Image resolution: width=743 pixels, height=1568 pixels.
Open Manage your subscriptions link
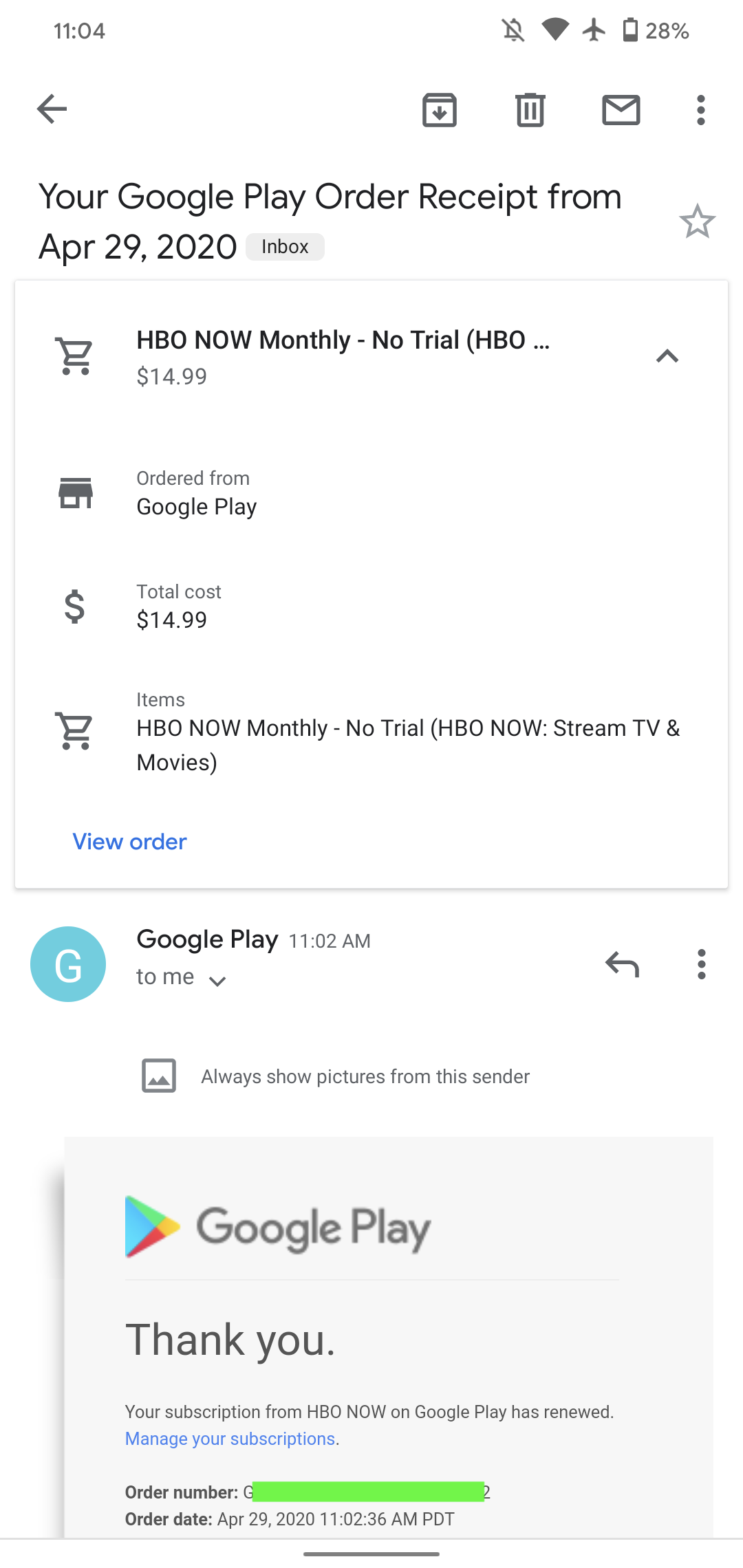(x=230, y=1439)
